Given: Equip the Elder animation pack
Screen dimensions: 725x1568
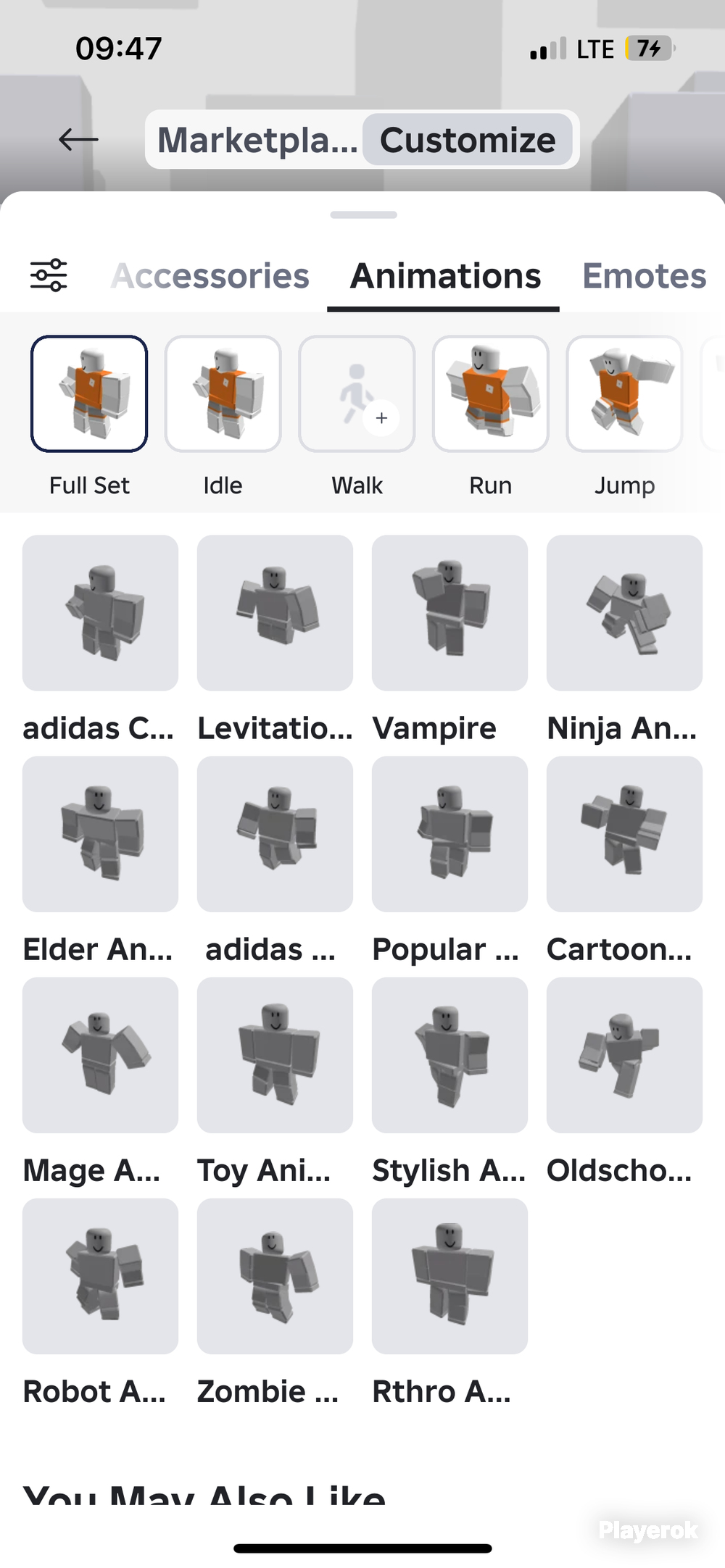Looking at the screenshot, I should coord(100,834).
